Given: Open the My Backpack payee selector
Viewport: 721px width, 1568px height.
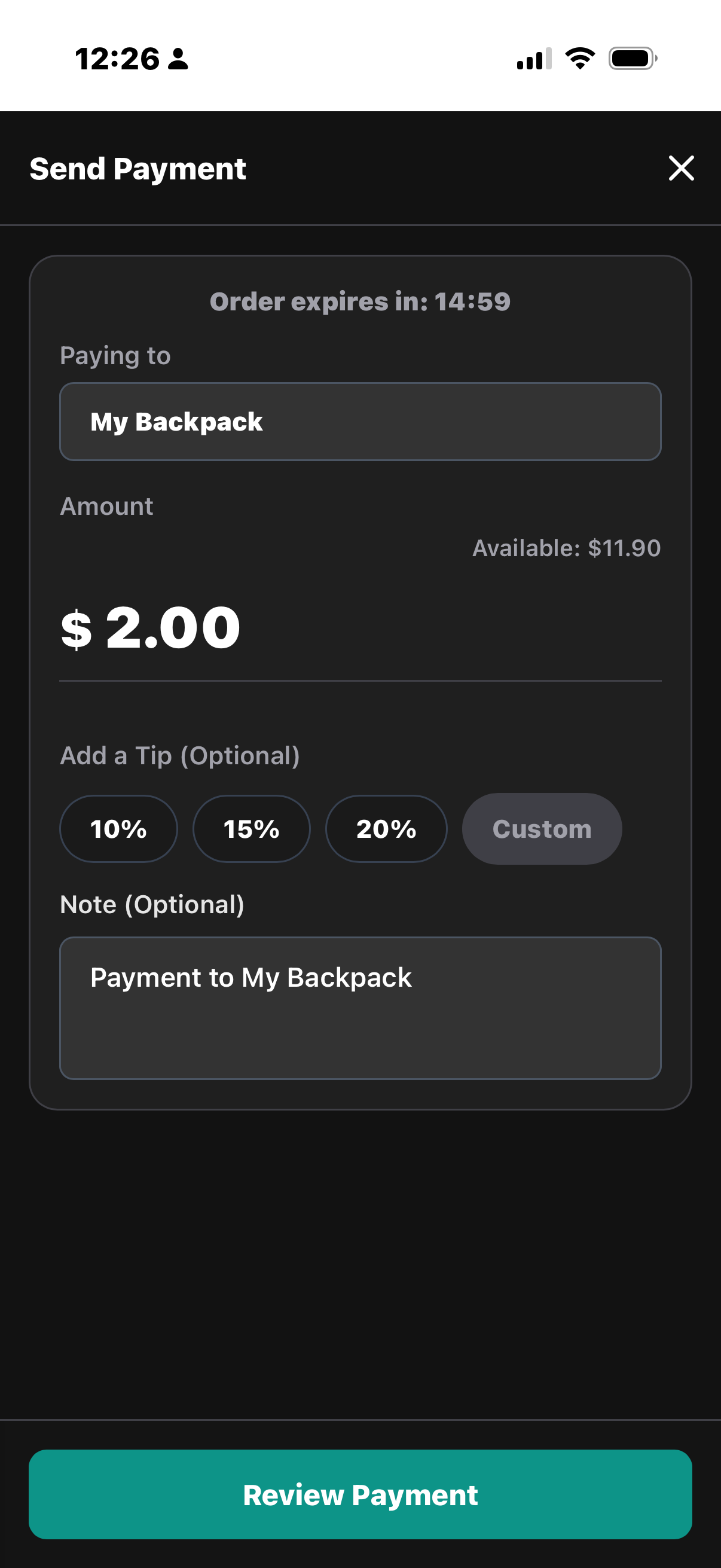Looking at the screenshot, I should 360,421.
